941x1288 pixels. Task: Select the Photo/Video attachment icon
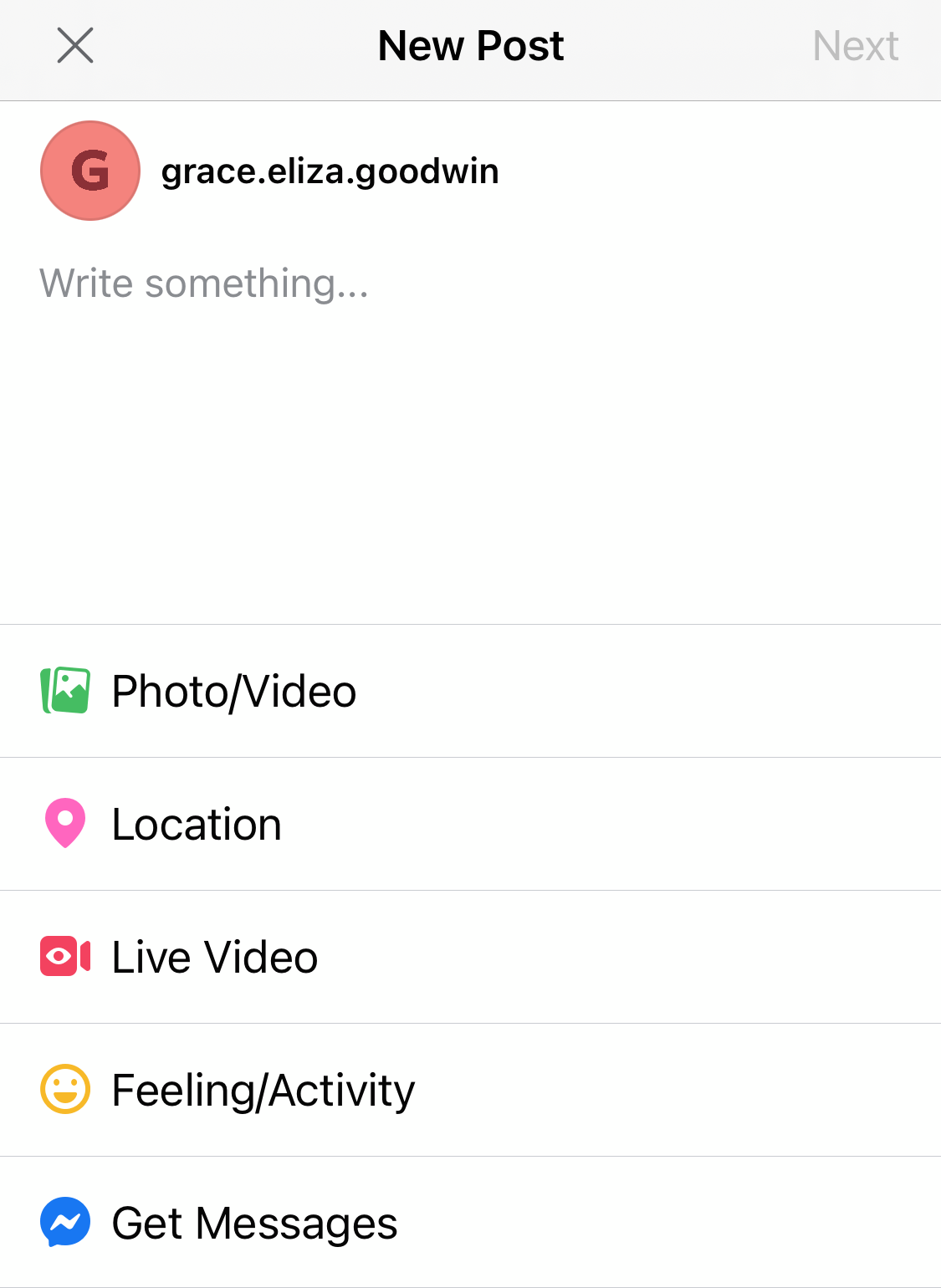pyautogui.click(x=64, y=691)
